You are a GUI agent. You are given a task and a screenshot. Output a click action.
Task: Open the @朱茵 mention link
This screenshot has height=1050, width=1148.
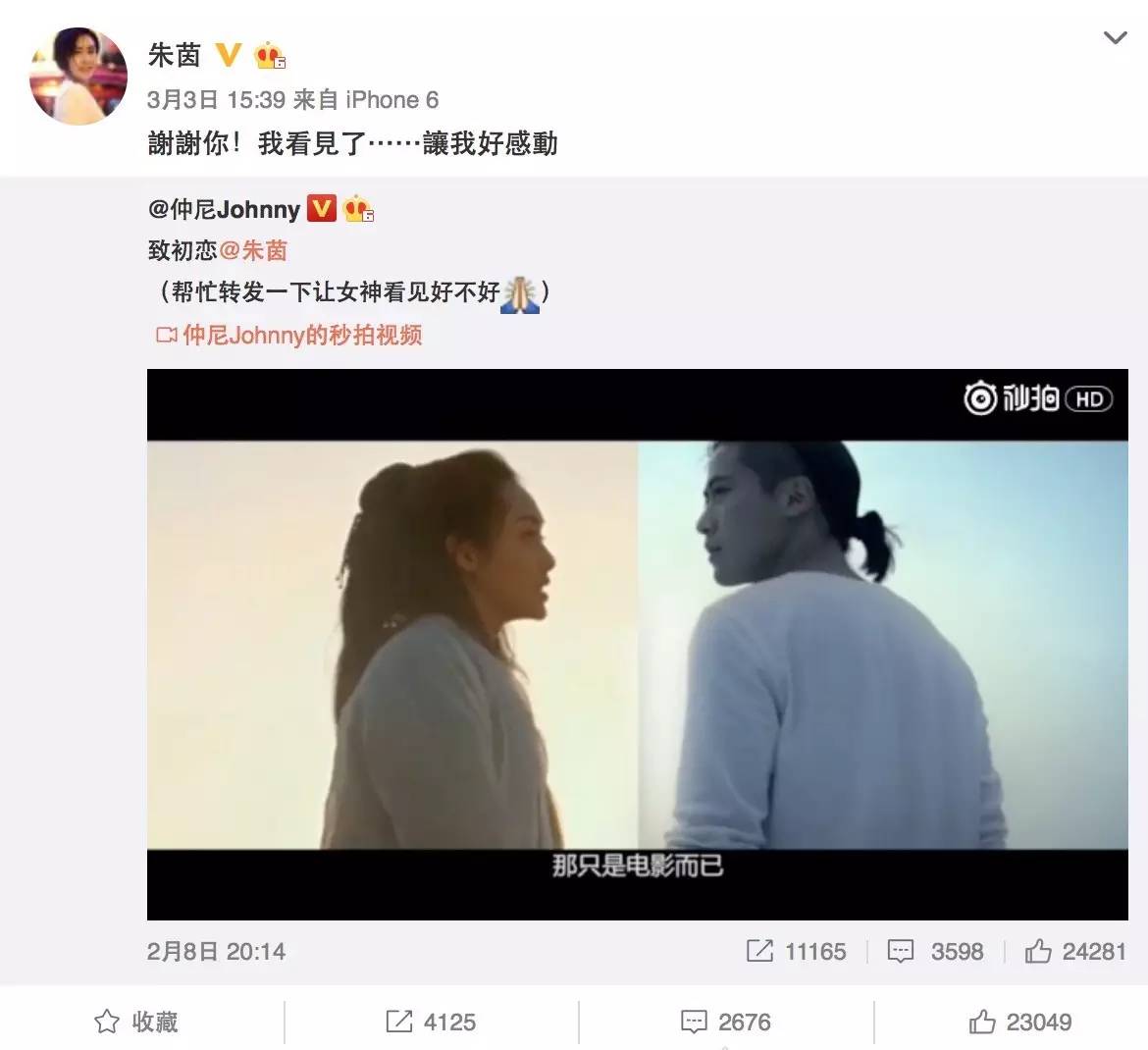point(253,250)
